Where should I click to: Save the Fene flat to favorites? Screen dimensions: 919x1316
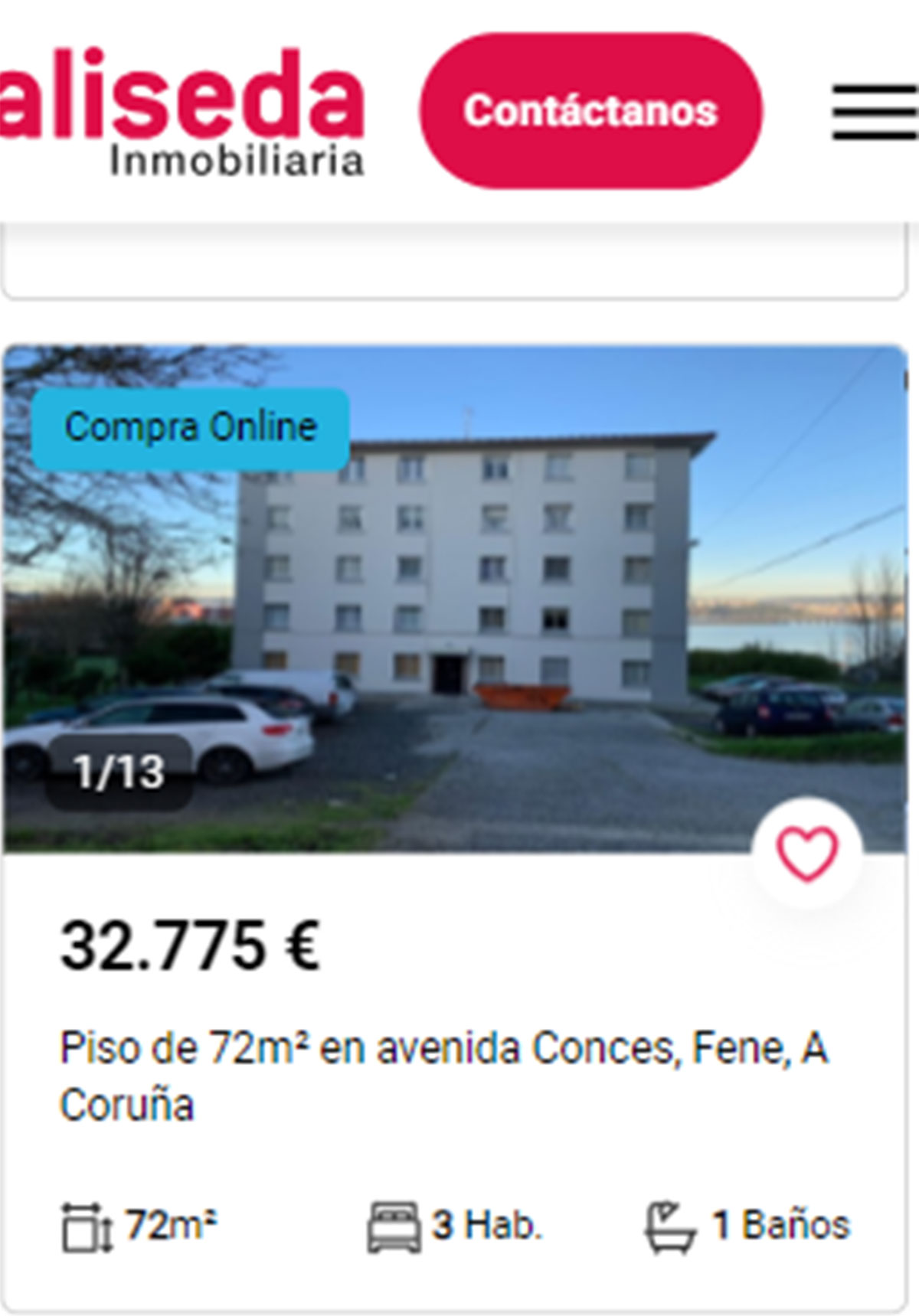pos(806,853)
